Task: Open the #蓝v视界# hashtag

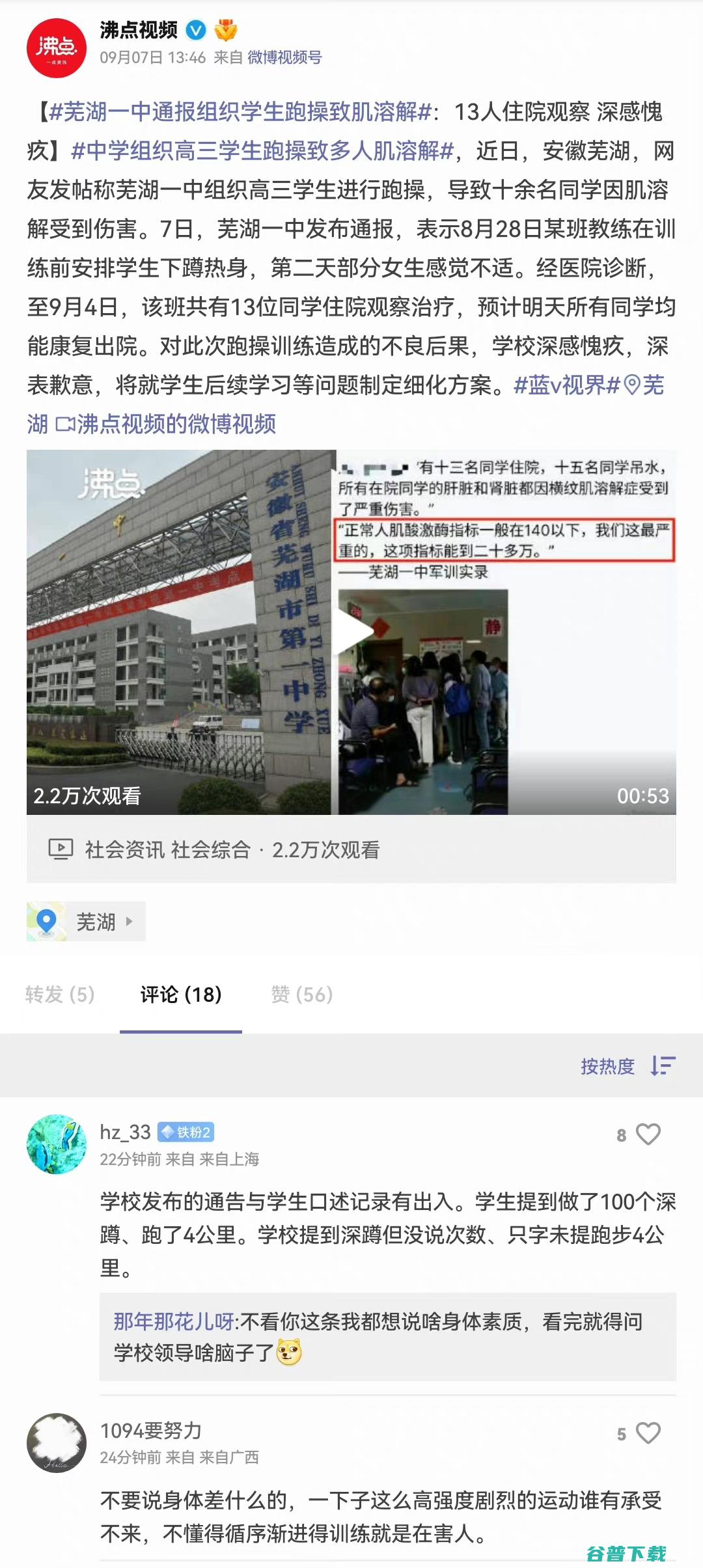Action: click(567, 385)
